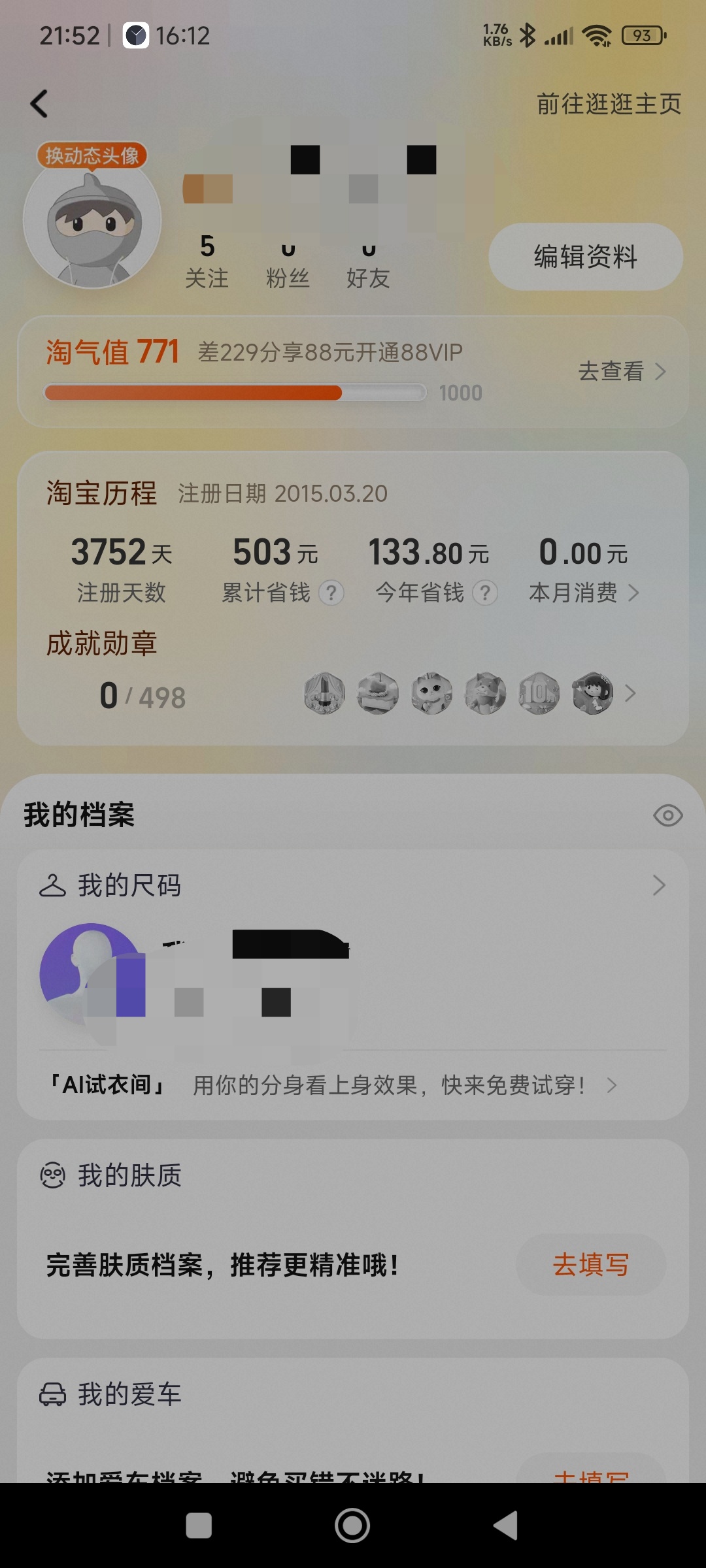Open 前往逛逛主页 link
706x1568 pixels.
pyautogui.click(x=609, y=104)
